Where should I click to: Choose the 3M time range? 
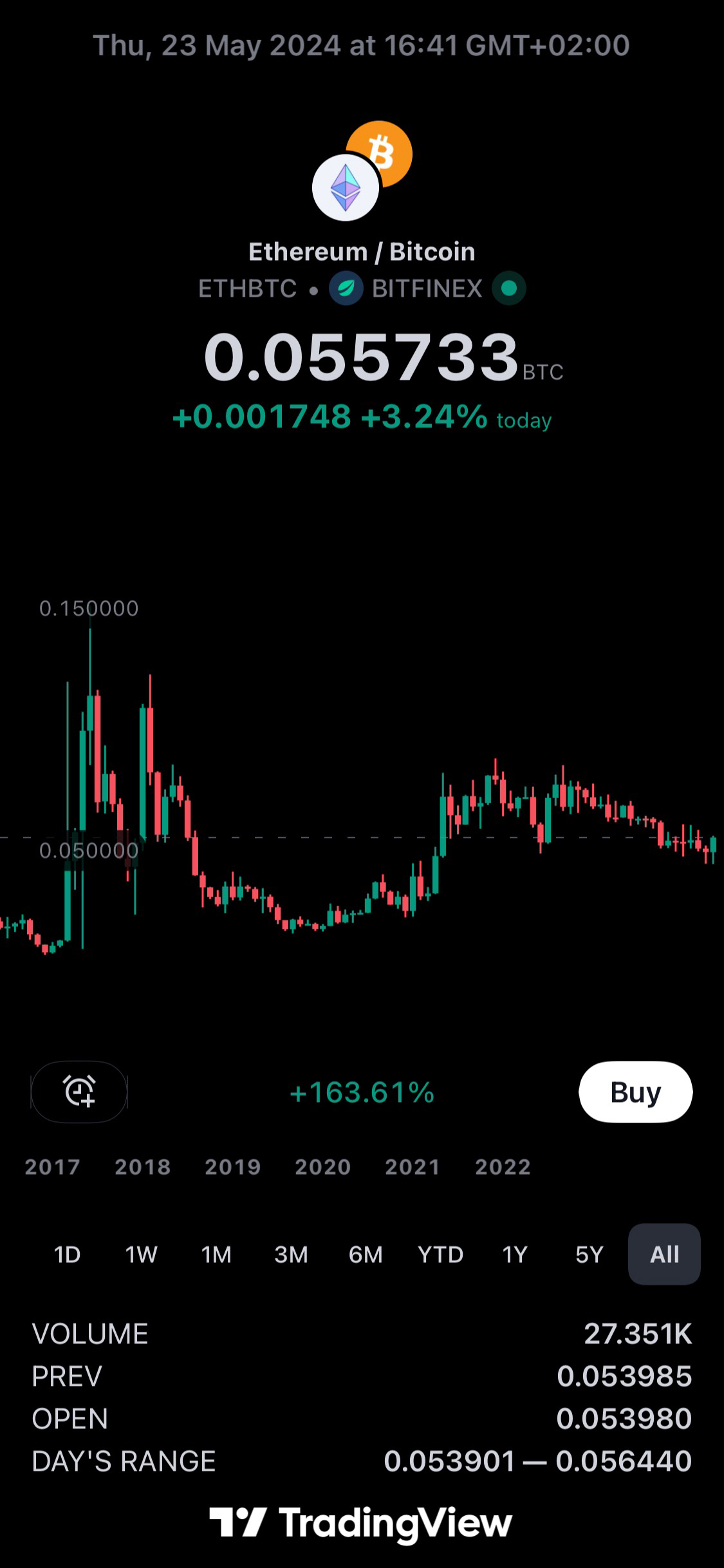tap(291, 1254)
